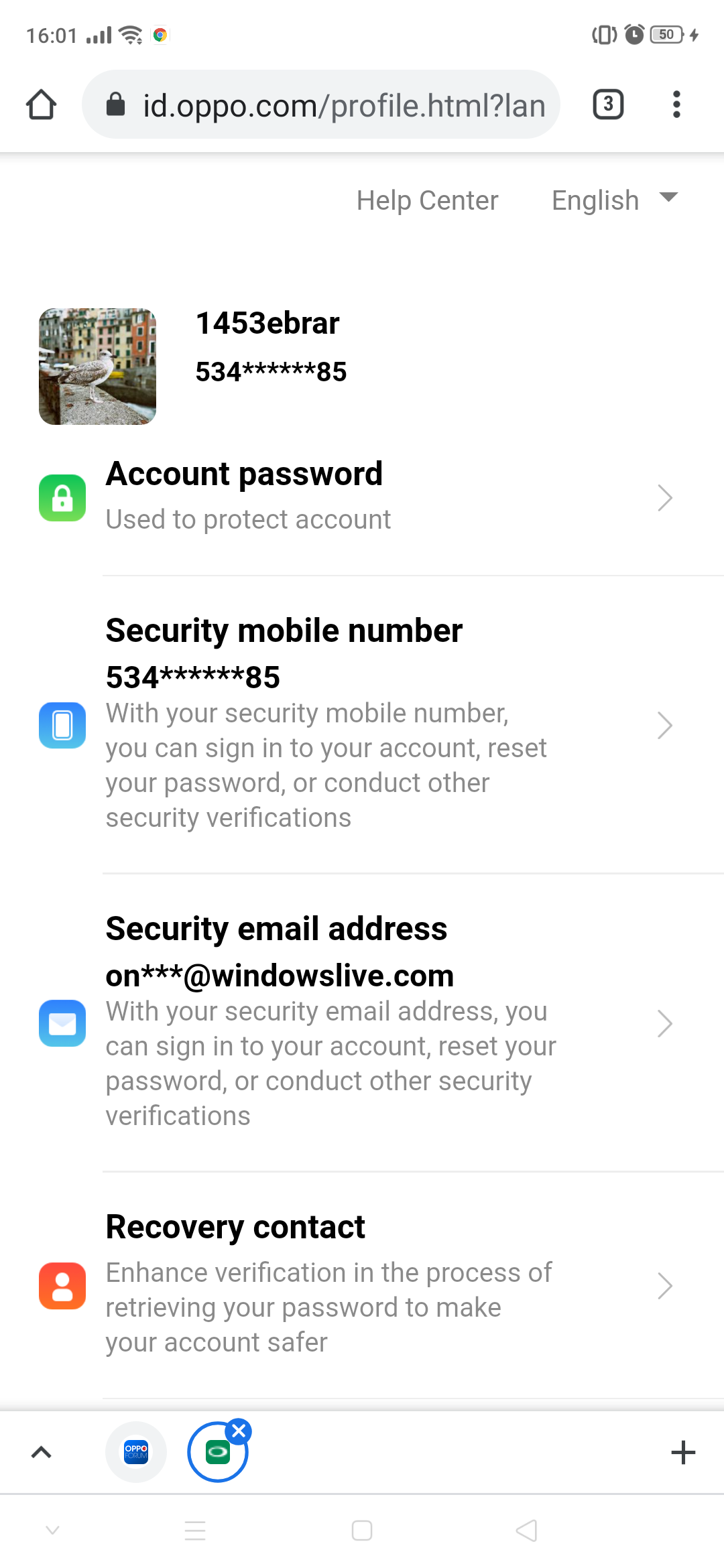The height and width of the screenshot is (1568, 724).
Task: Close the current green OPPO tab
Action: click(x=239, y=1431)
